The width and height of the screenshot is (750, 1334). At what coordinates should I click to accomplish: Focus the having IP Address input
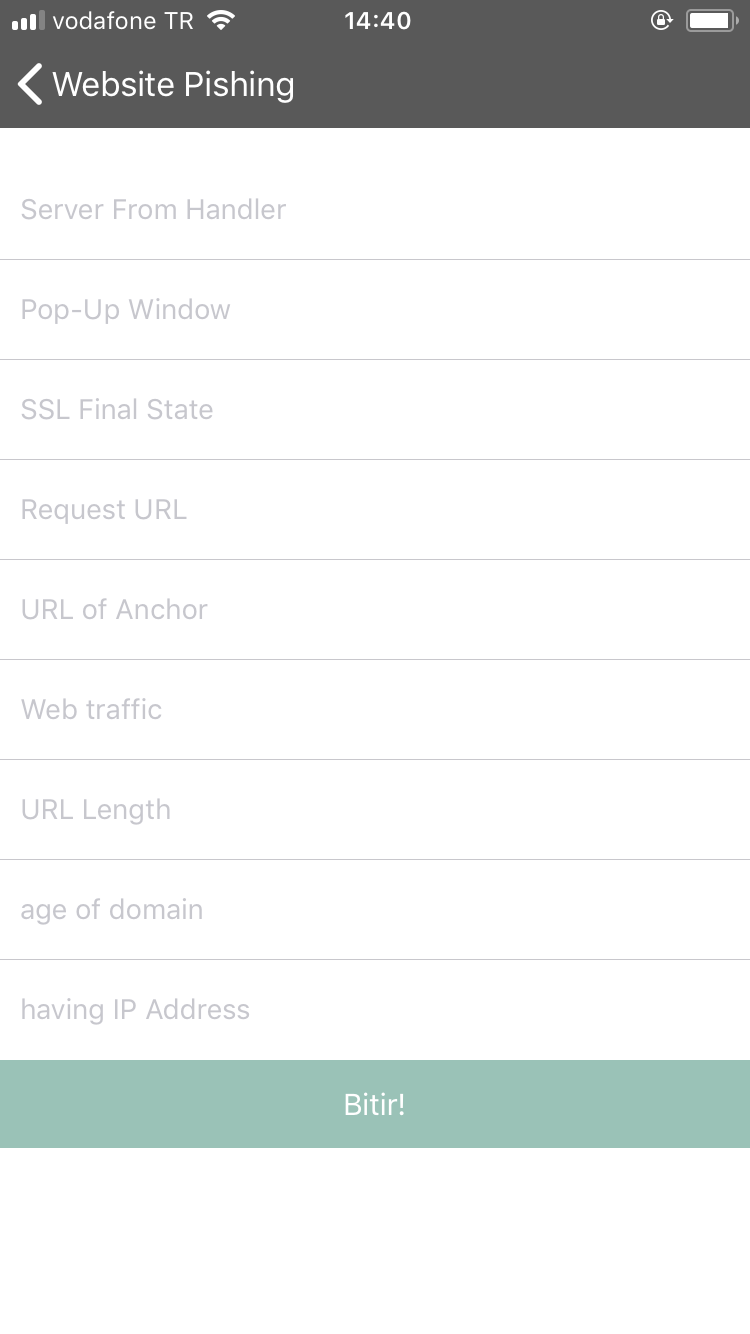pos(375,1010)
